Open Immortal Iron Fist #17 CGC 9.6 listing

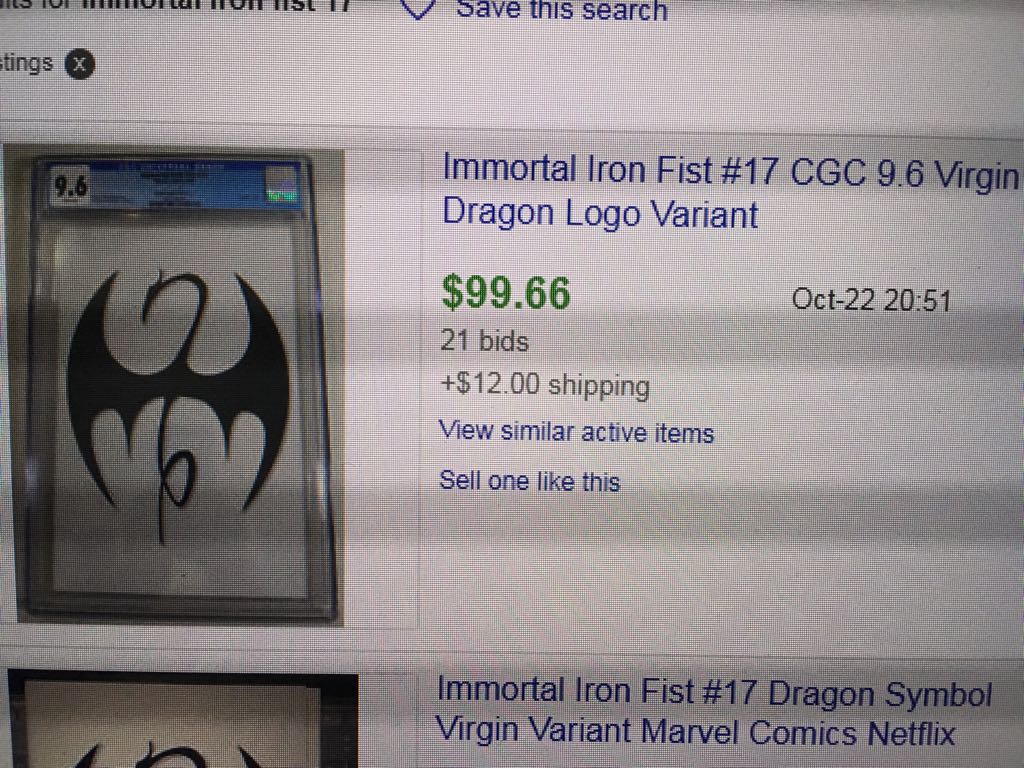(x=729, y=190)
